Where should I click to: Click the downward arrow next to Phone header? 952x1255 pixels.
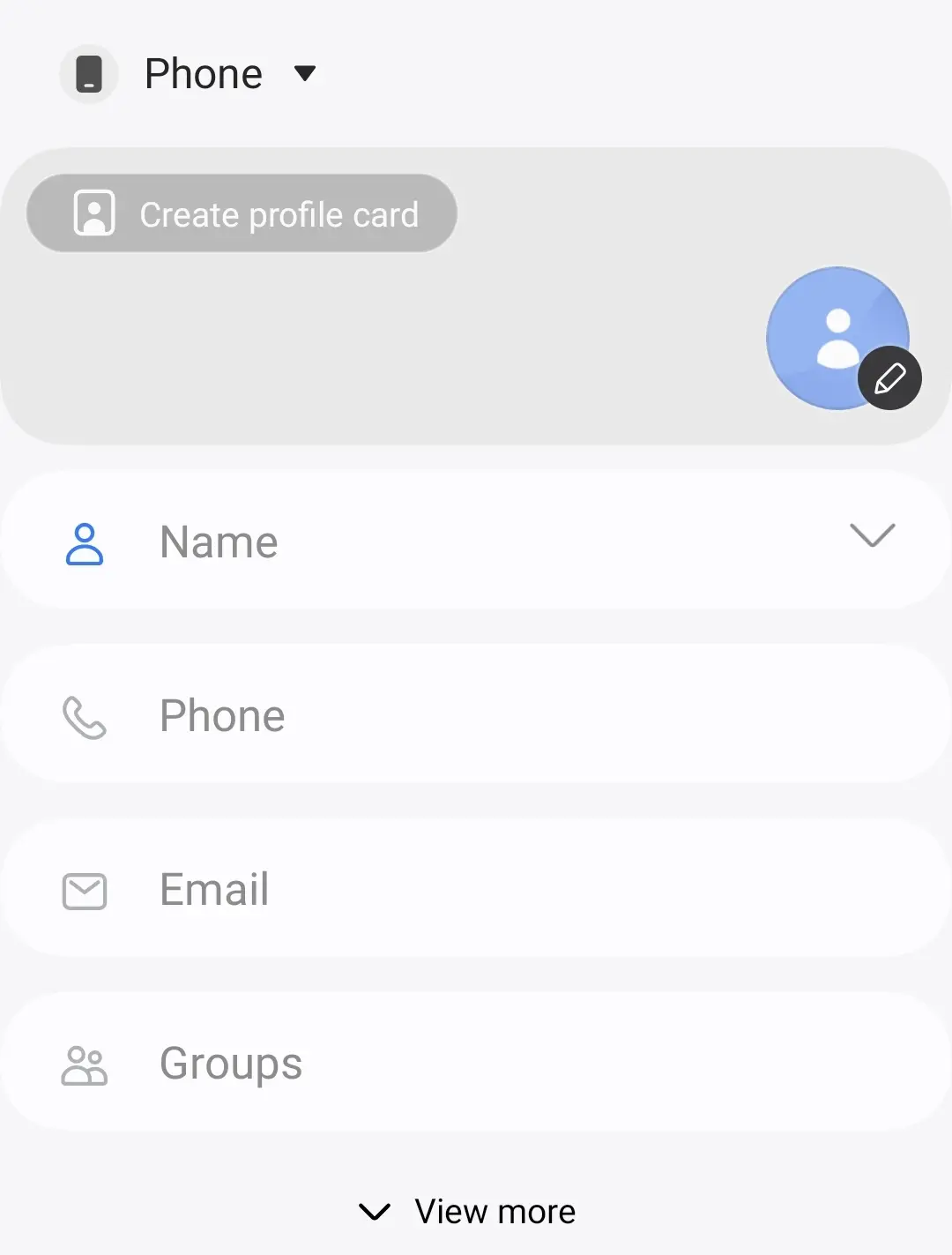click(305, 74)
